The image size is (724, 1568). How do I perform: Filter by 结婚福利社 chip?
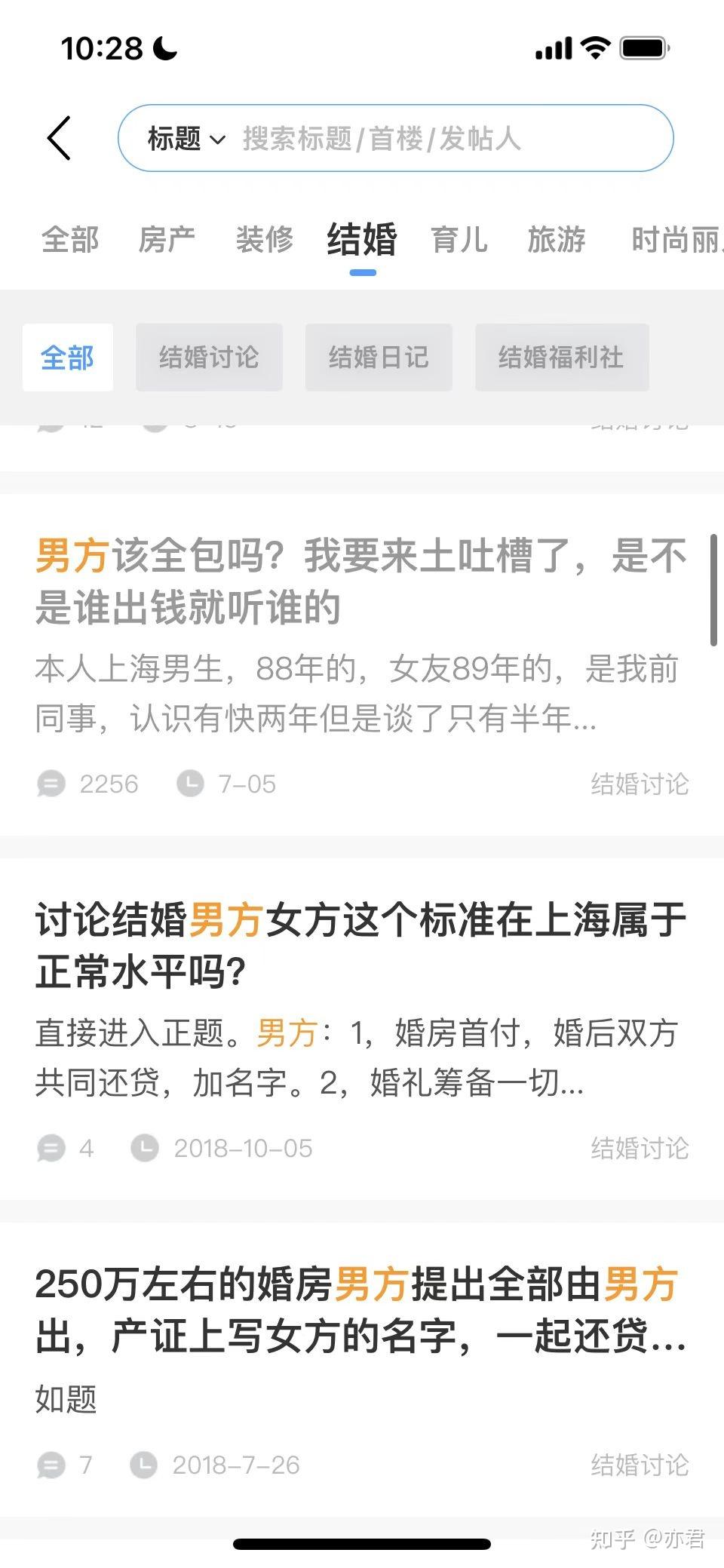pyautogui.click(x=562, y=357)
